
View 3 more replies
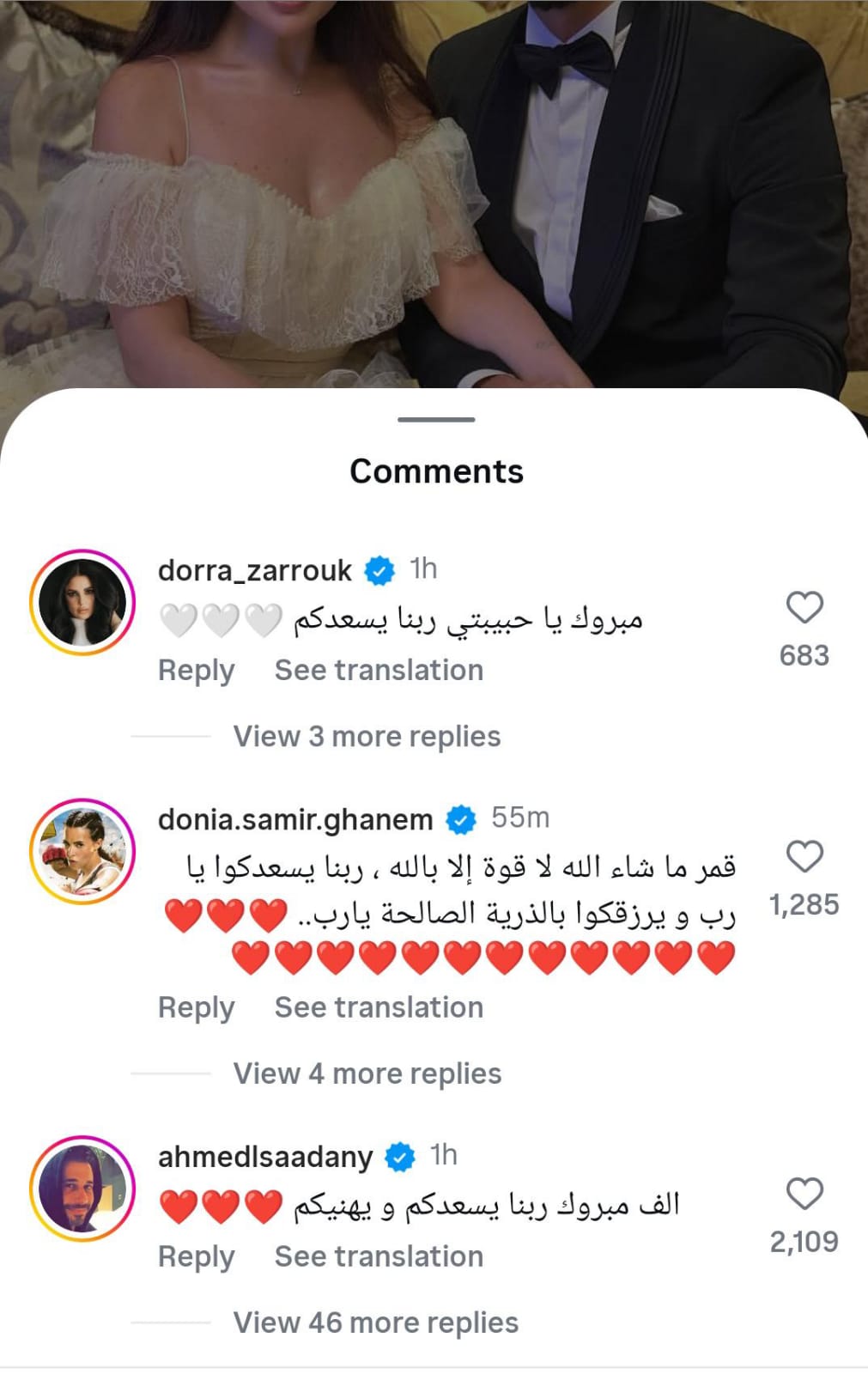[x=367, y=737]
